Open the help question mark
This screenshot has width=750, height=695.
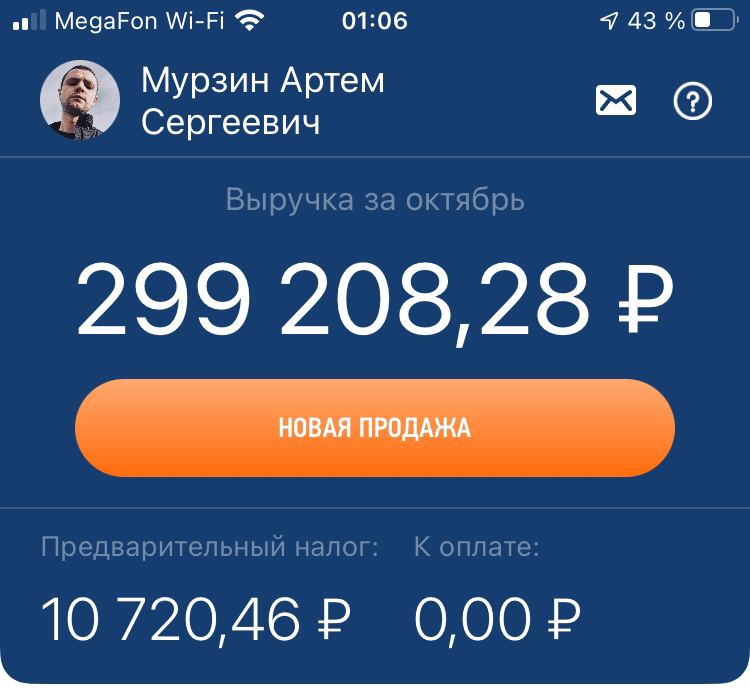[x=693, y=101]
